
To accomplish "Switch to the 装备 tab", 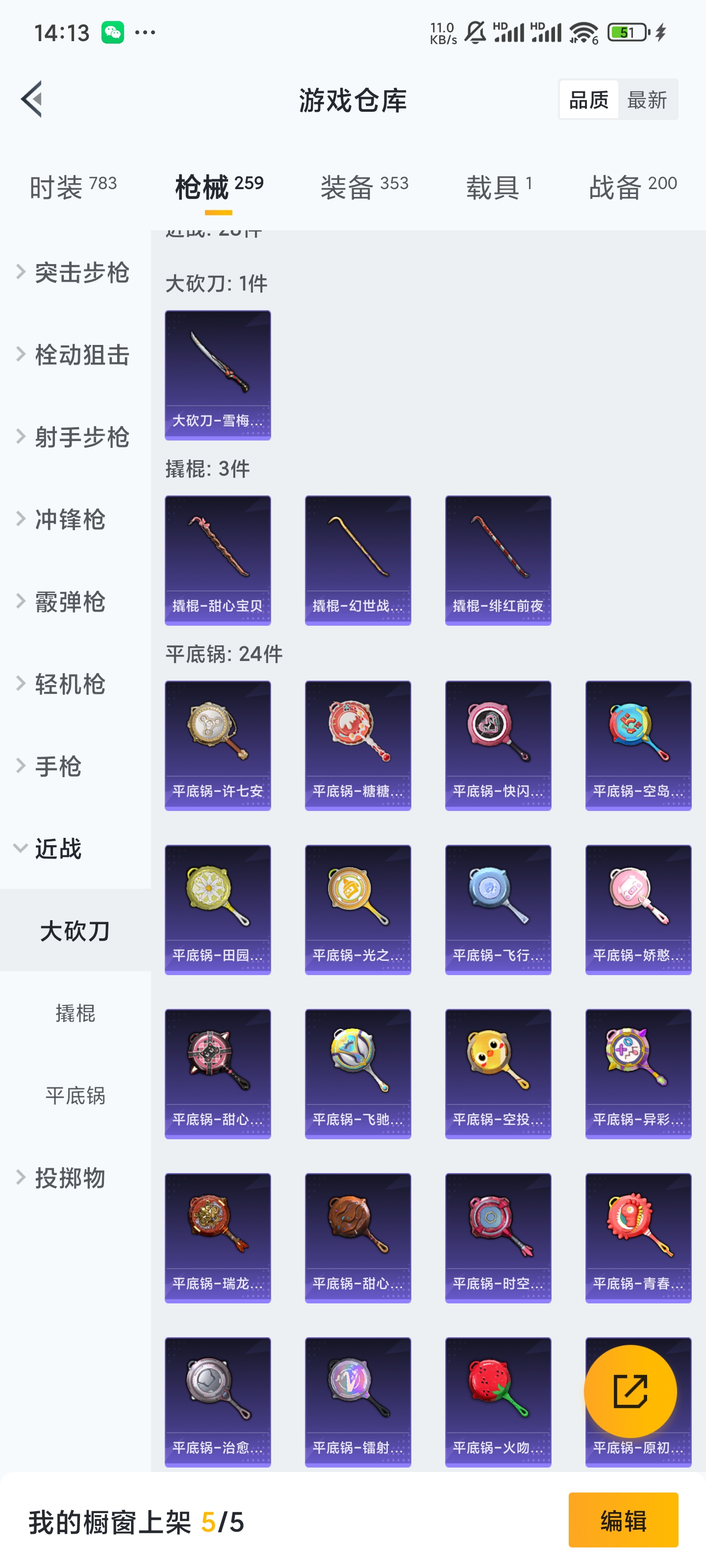I will tap(364, 186).
